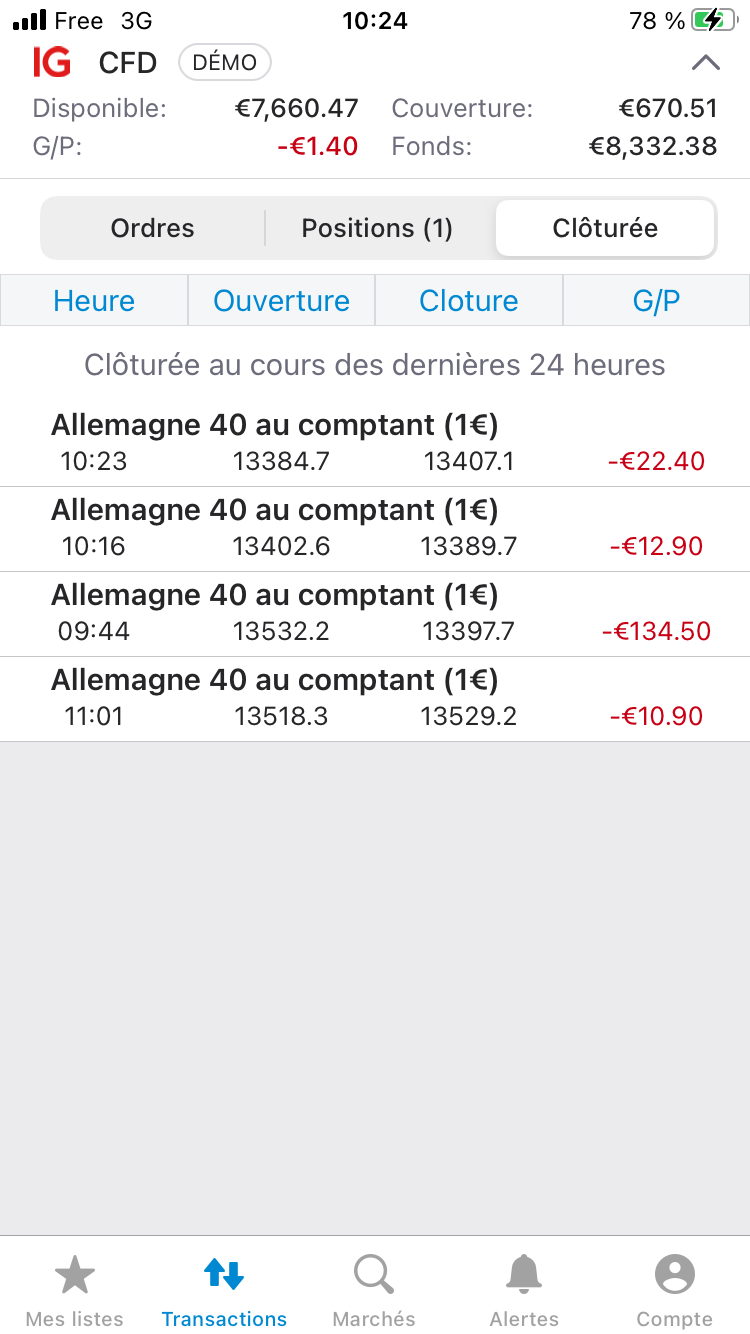This screenshot has width=750, height=1334.
Task: Collapse the account summary chevron
Action: click(706, 63)
